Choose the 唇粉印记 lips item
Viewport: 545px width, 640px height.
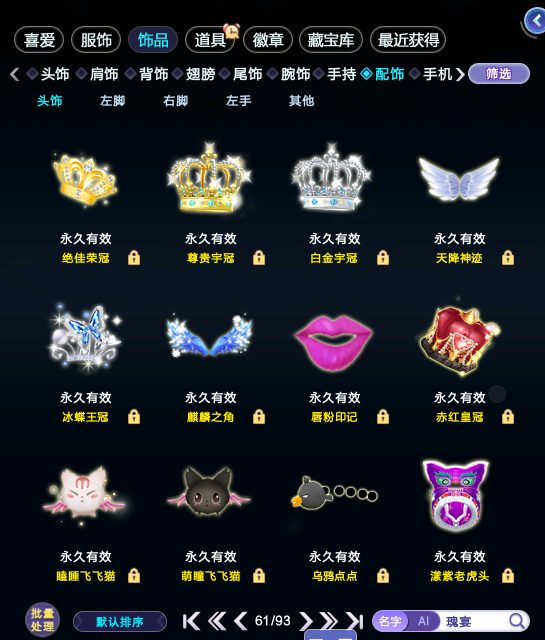[334, 342]
